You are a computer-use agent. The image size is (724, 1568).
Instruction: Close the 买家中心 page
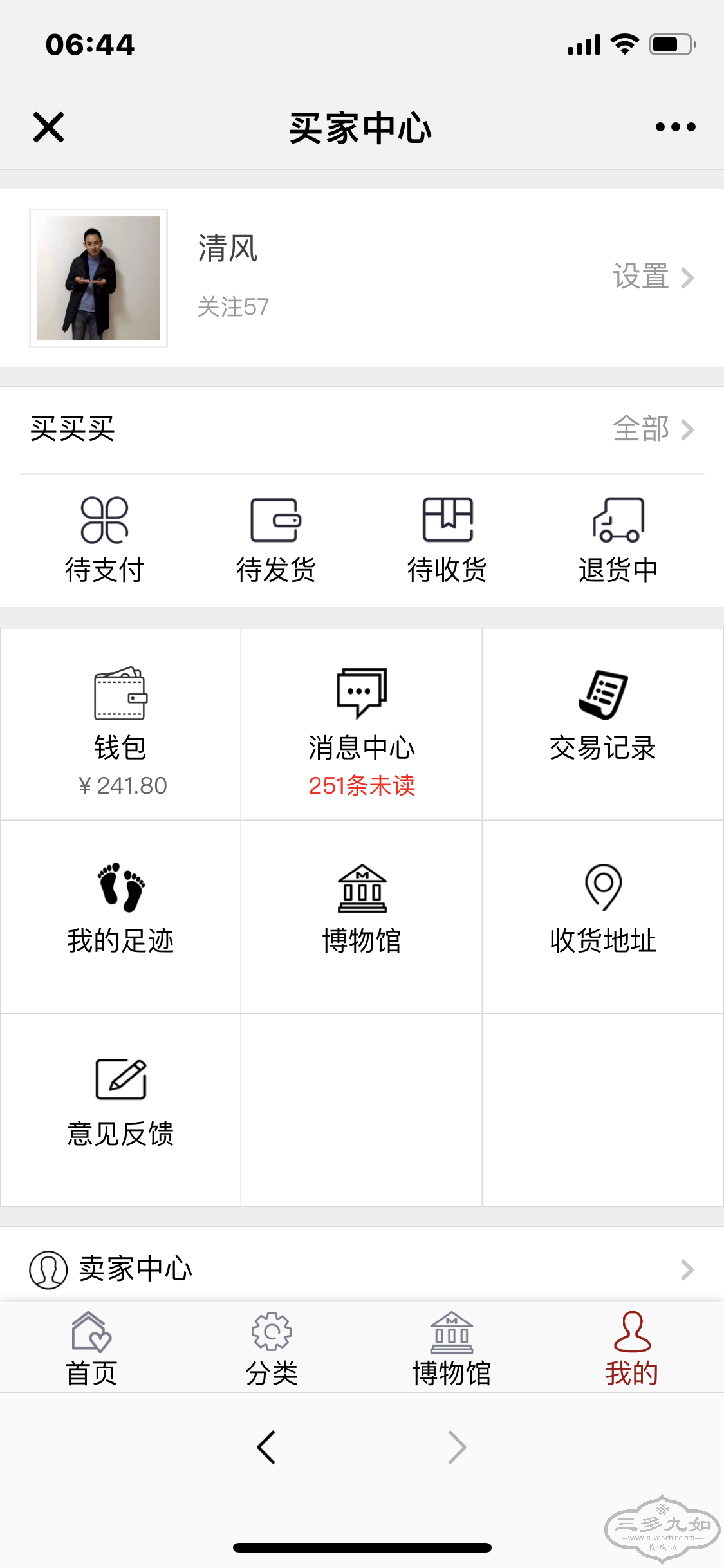coord(48,127)
